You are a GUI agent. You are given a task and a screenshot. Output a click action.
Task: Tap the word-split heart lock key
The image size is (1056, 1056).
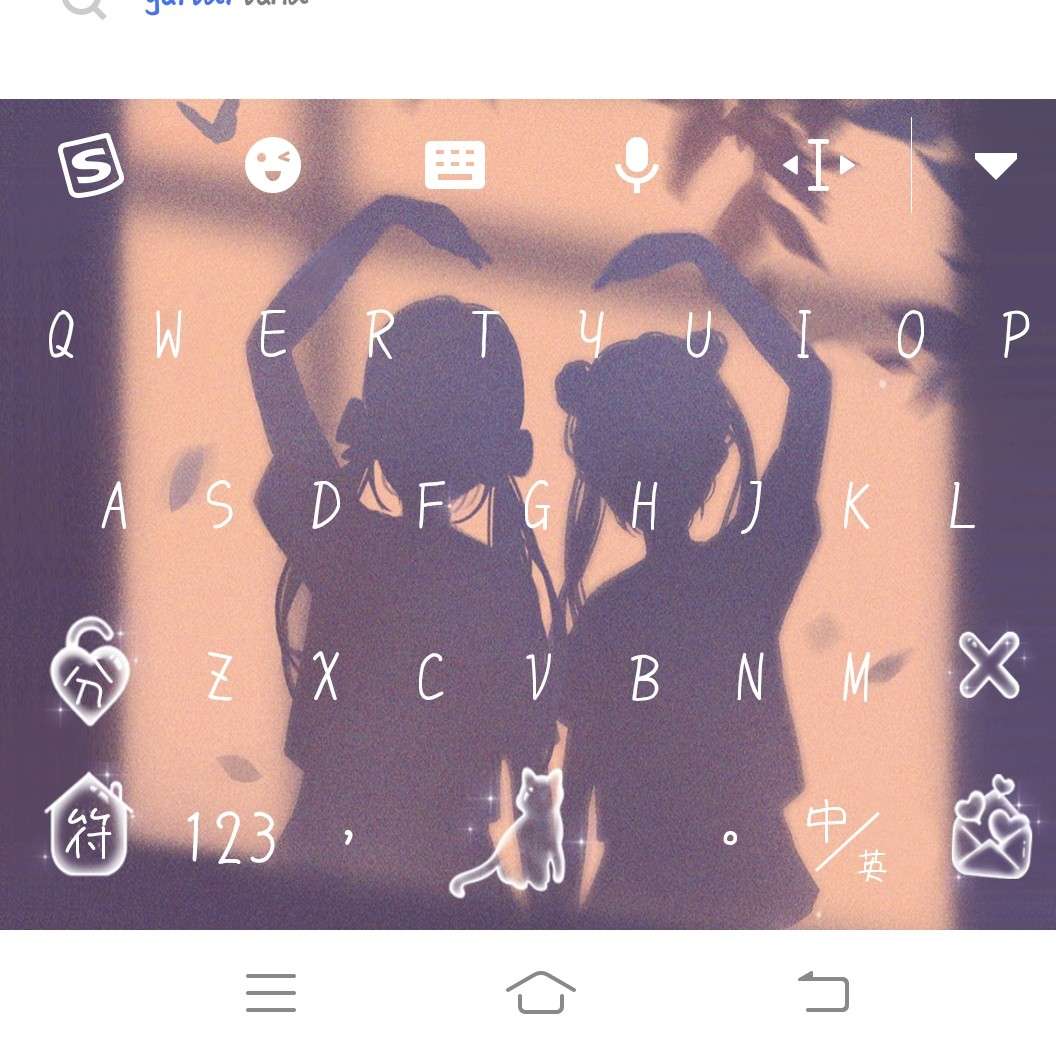89,672
